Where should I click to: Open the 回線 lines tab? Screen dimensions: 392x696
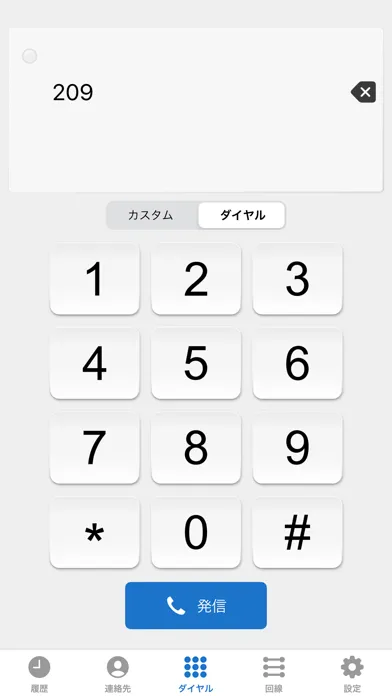(274, 674)
